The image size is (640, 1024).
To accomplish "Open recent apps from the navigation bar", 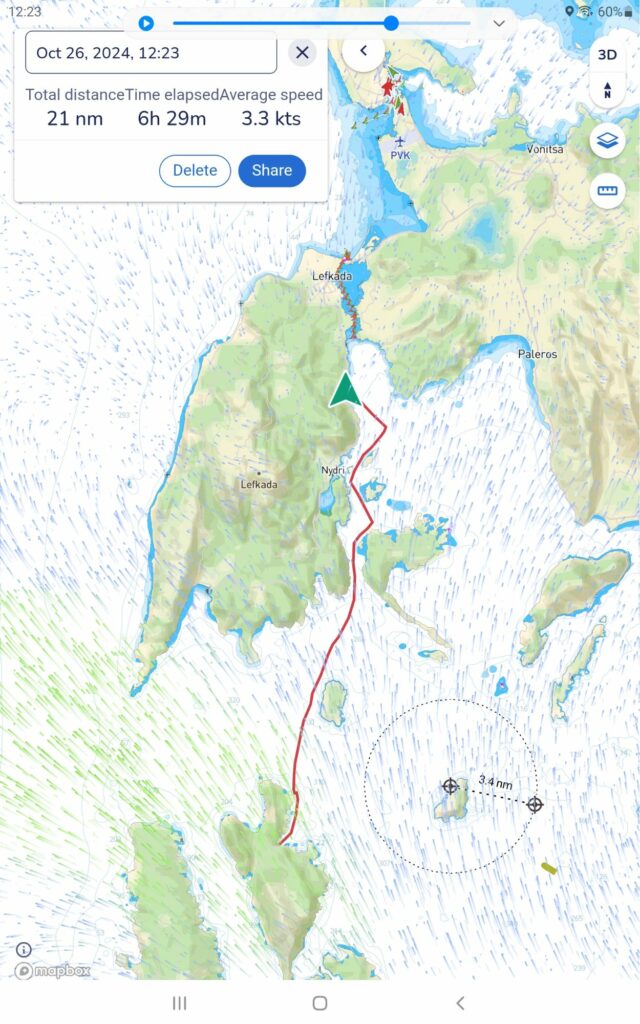I will point(180,1002).
